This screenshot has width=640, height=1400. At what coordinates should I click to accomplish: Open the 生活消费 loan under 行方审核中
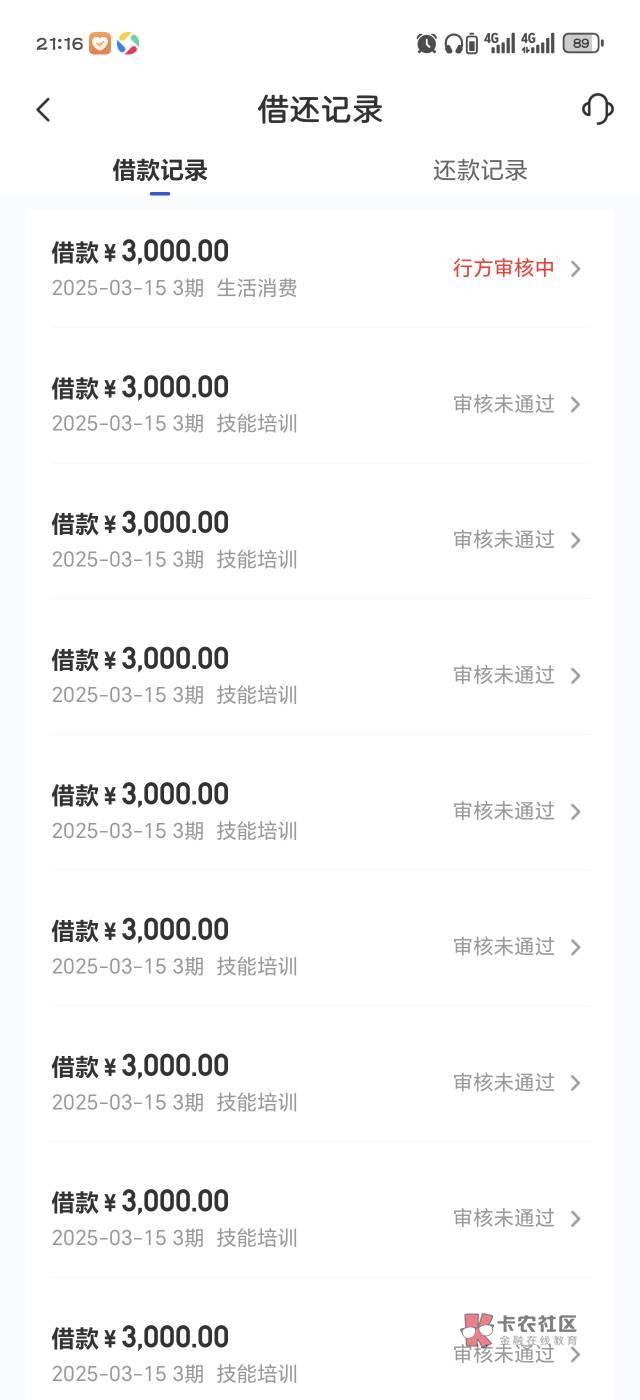pos(320,268)
